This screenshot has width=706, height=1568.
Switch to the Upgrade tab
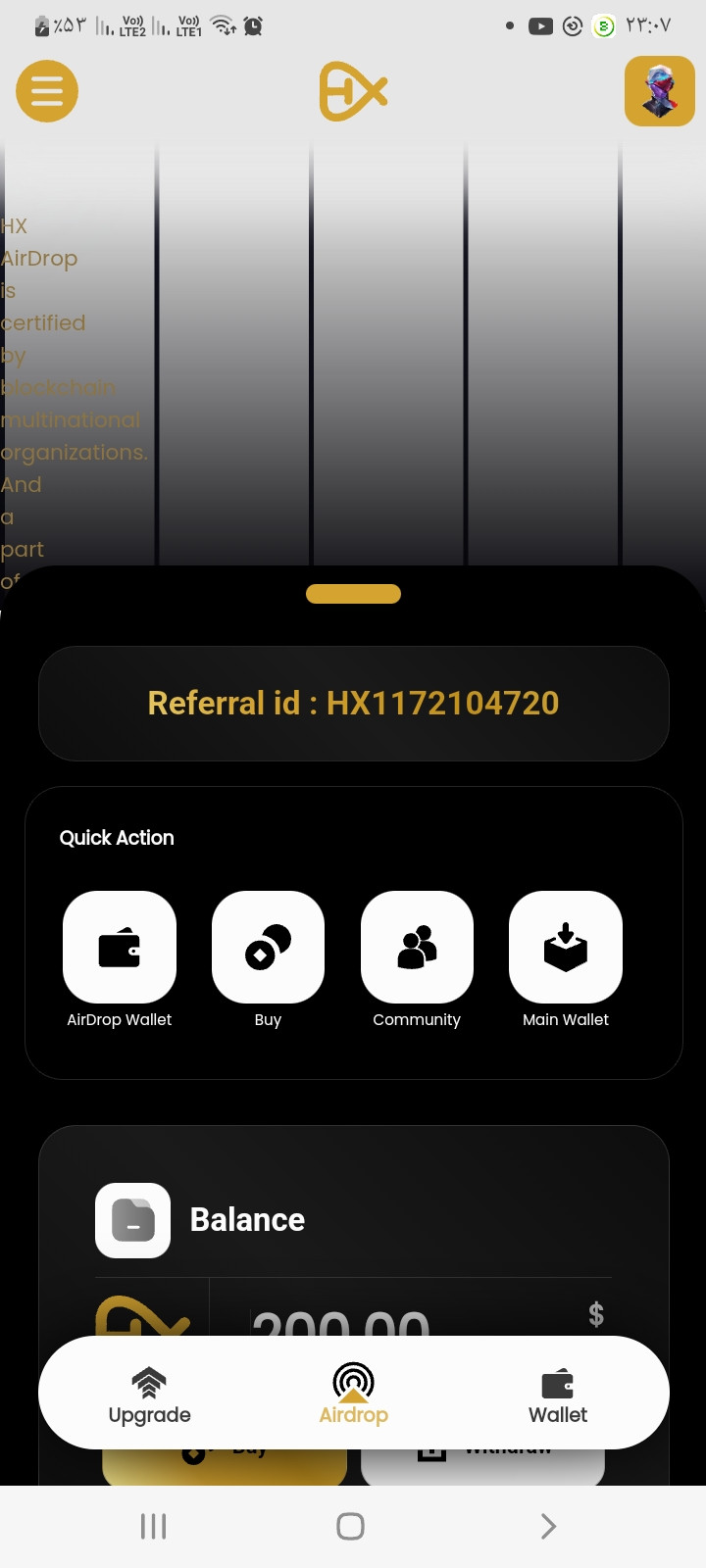pyautogui.click(x=149, y=1395)
